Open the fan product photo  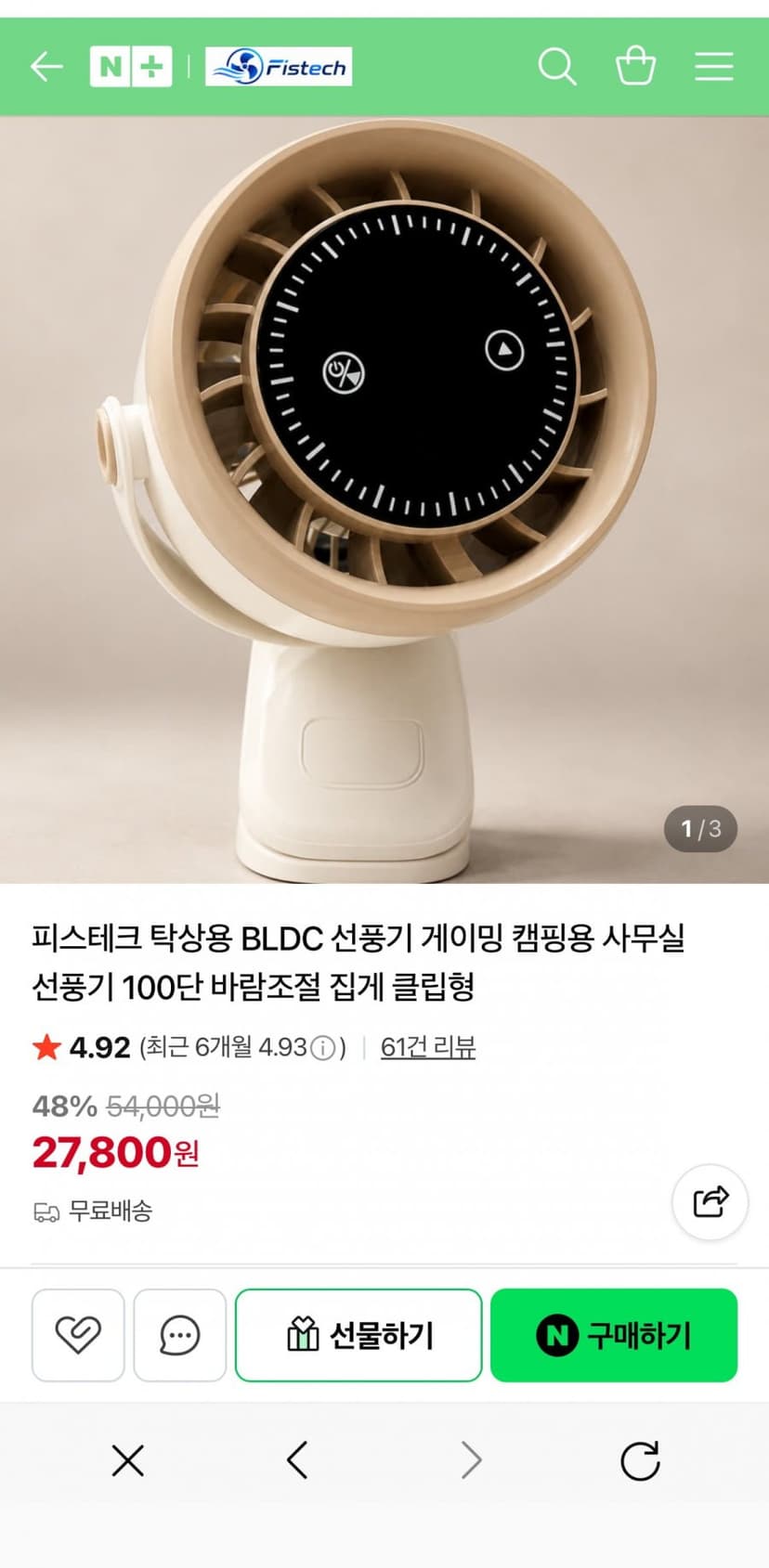pyautogui.click(x=384, y=499)
